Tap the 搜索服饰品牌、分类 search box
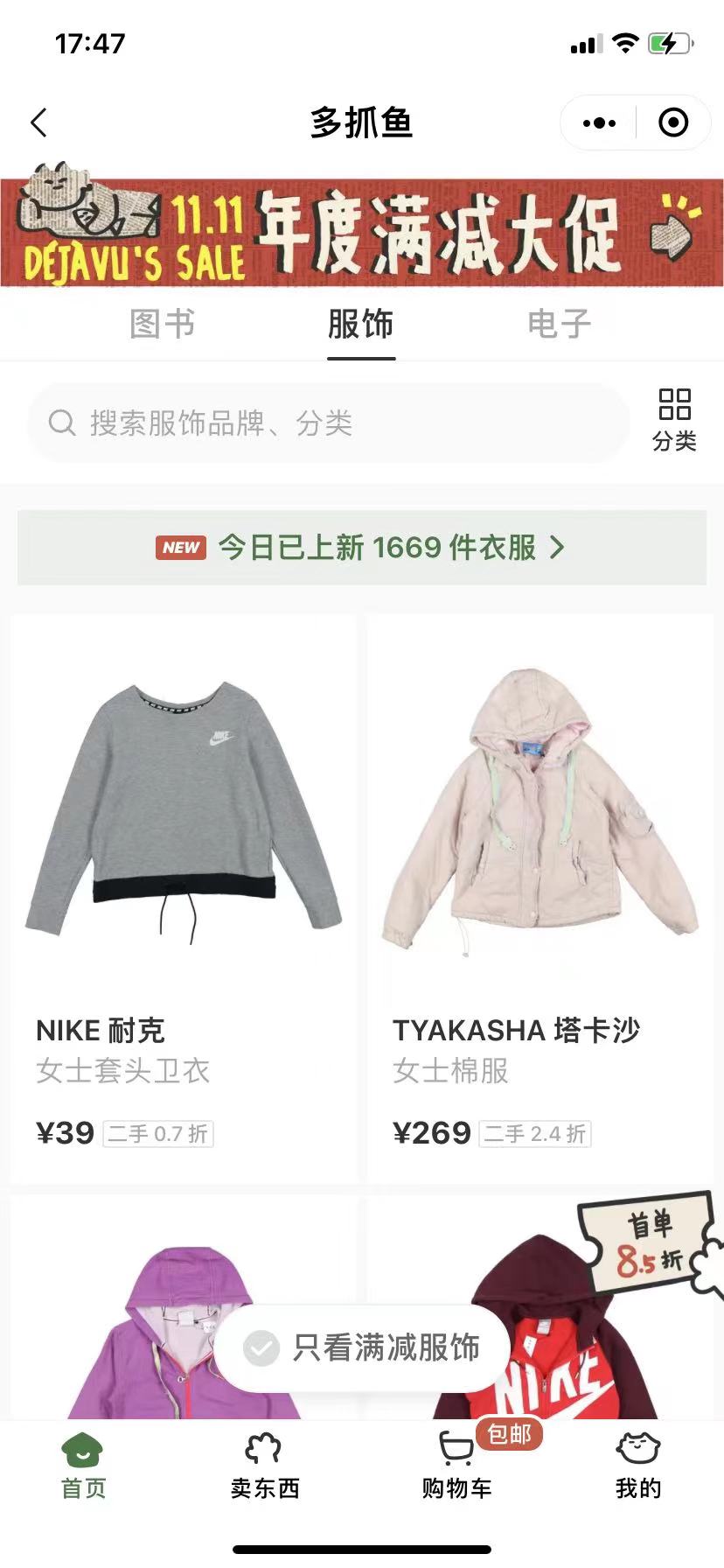This screenshot has width=724, height=1568. coord(328,423)
